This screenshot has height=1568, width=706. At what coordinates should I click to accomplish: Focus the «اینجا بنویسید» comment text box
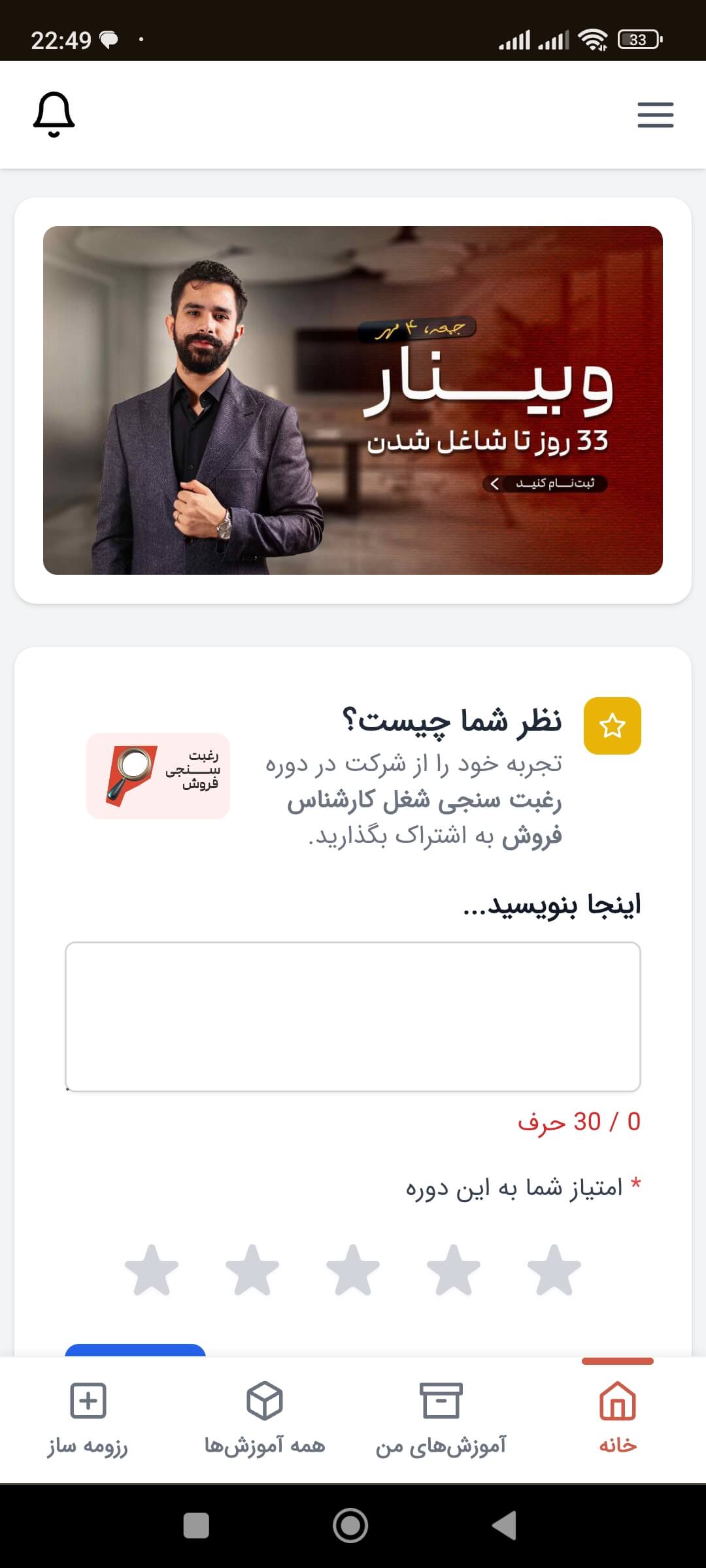click(353, 1016)
